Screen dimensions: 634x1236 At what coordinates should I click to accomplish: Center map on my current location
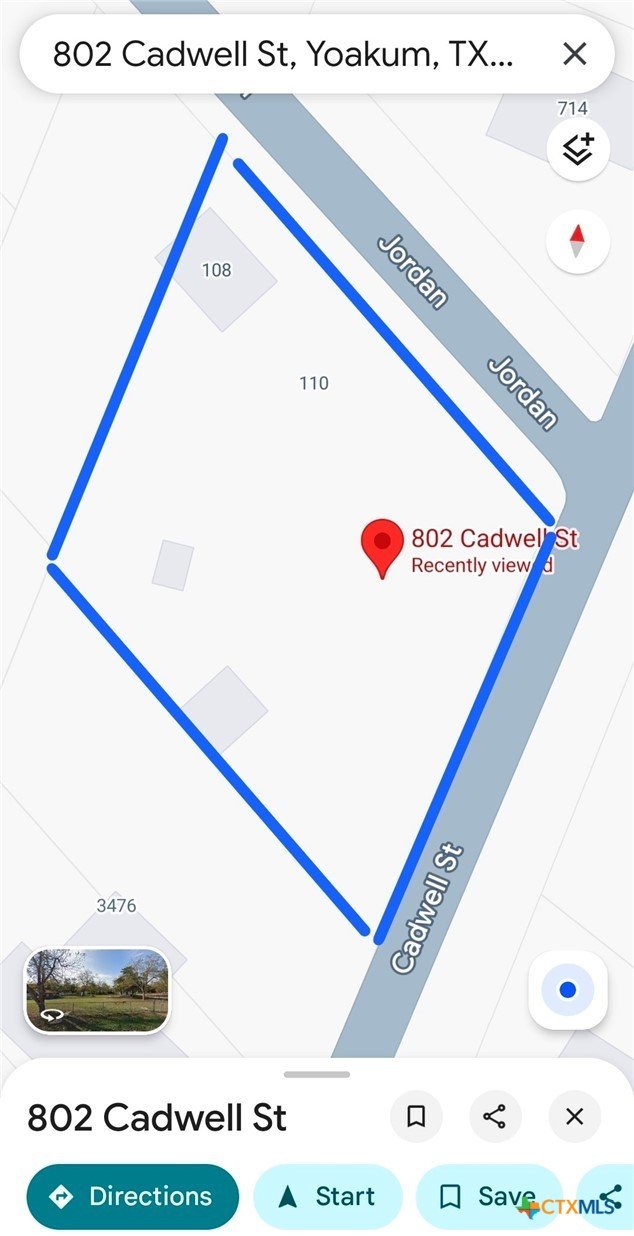[568, 990]
